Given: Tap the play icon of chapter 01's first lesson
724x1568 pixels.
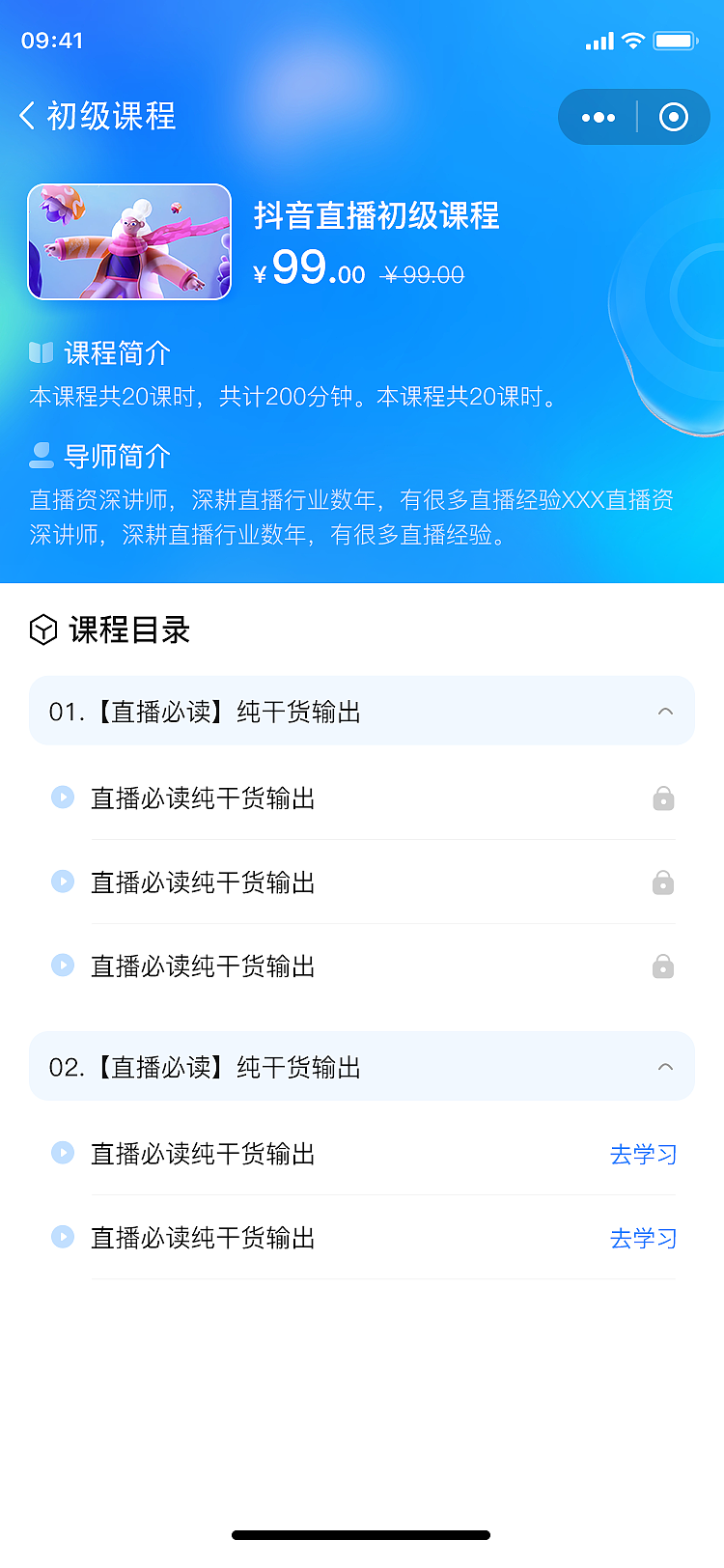Looking at the screenshot, I should 62,798.
